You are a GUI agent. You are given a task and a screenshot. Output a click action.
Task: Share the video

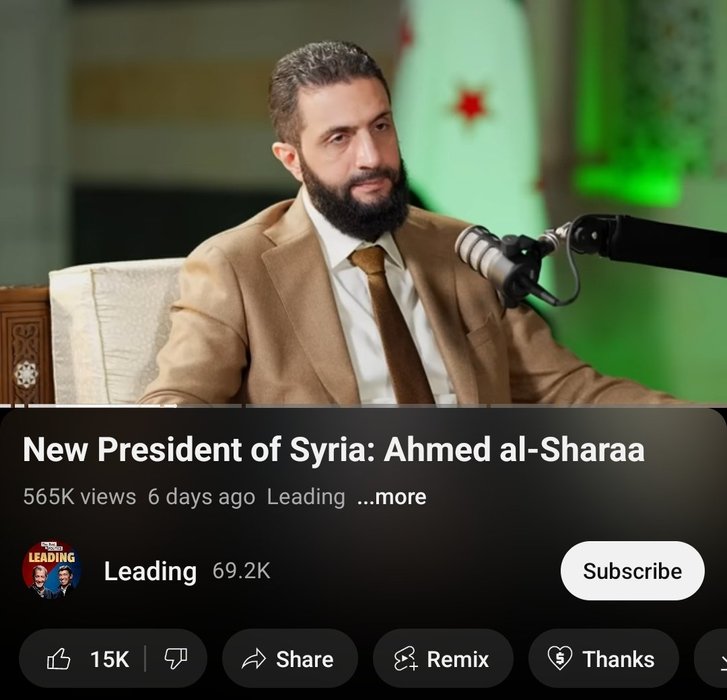pos(289,659)
